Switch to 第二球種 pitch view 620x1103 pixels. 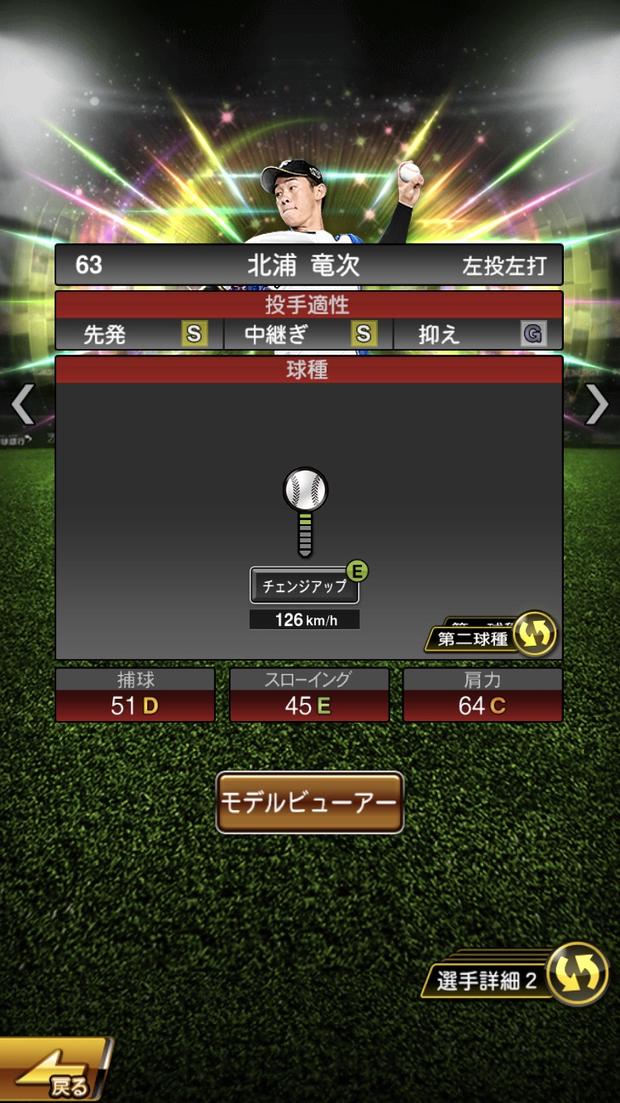pos(490,635)
